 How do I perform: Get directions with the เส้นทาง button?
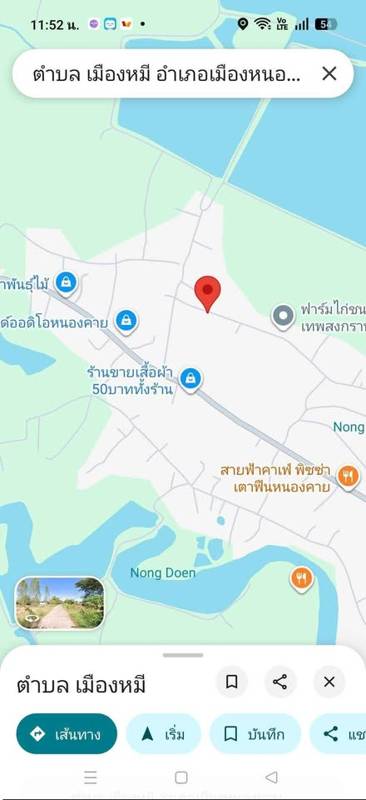(66, 734)
